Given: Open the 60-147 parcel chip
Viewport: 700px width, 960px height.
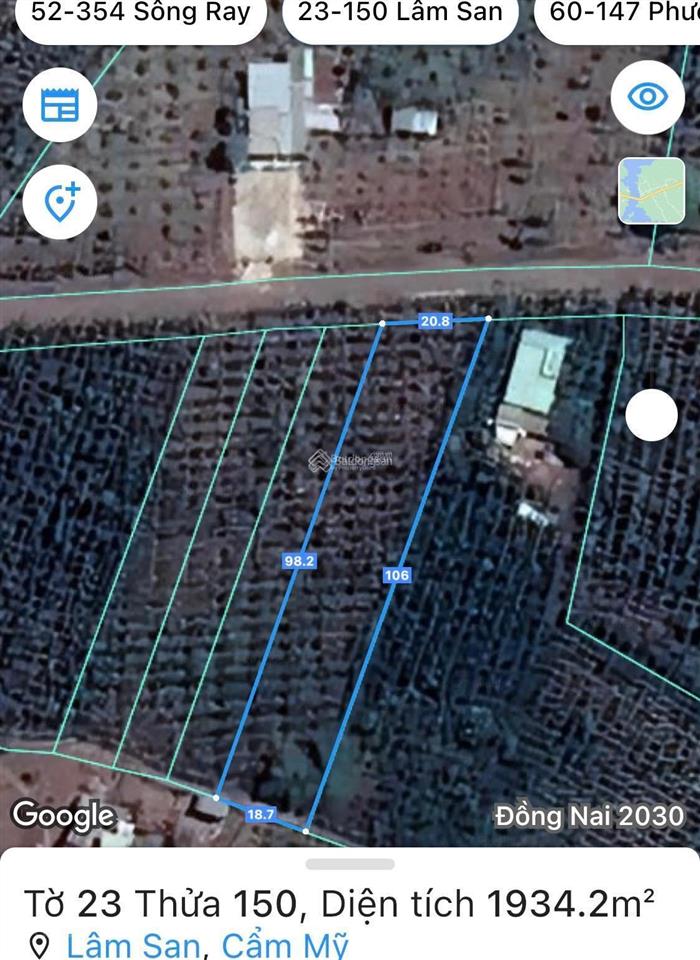Looking at the screenshot, I should (x=622, y=14).
